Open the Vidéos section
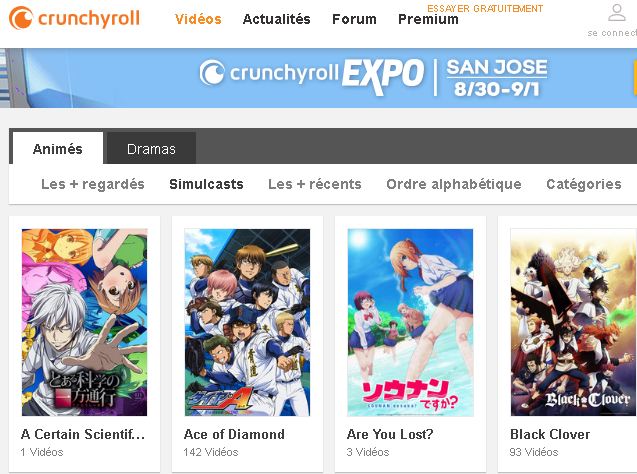 (198, 19)
